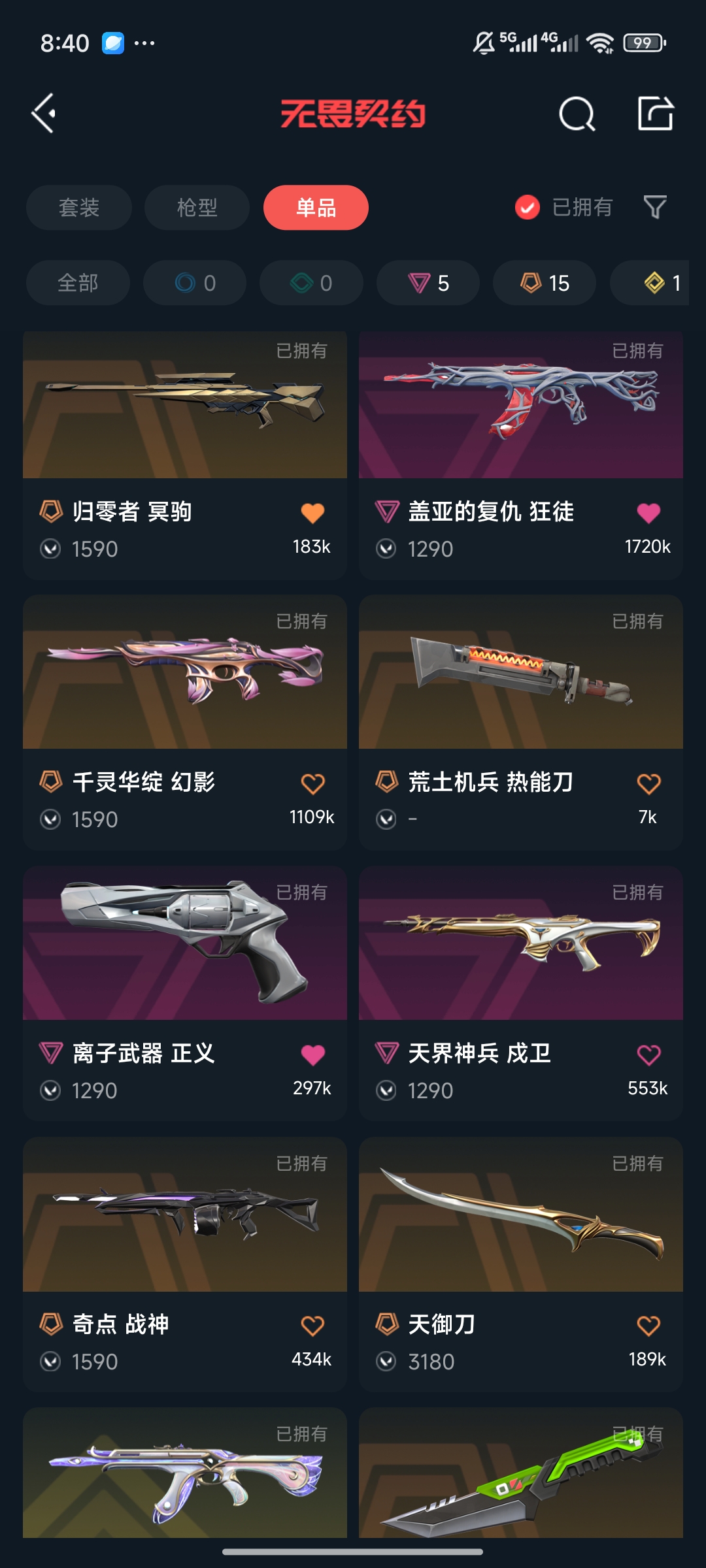Viewport: 706px width, 1568px height.
Task: Like the 天界神兵 戍卫 skin
Action: tap(648, 1054)
